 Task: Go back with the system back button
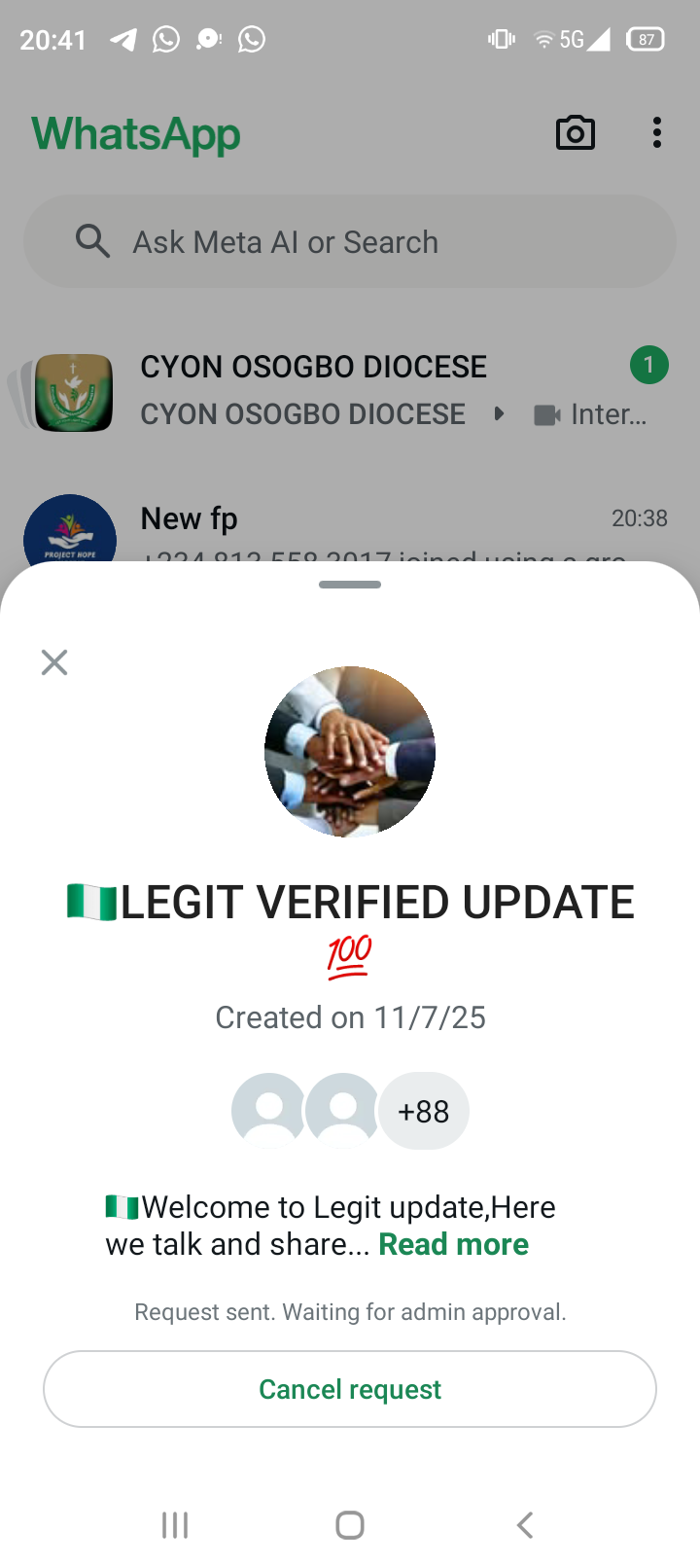[525, 1524]
